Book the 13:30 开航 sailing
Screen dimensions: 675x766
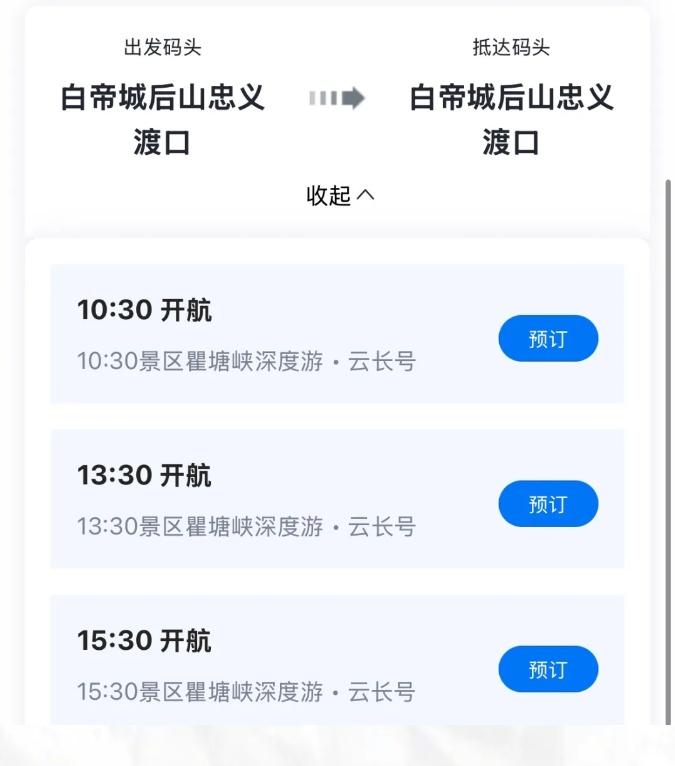coord(548,504)
